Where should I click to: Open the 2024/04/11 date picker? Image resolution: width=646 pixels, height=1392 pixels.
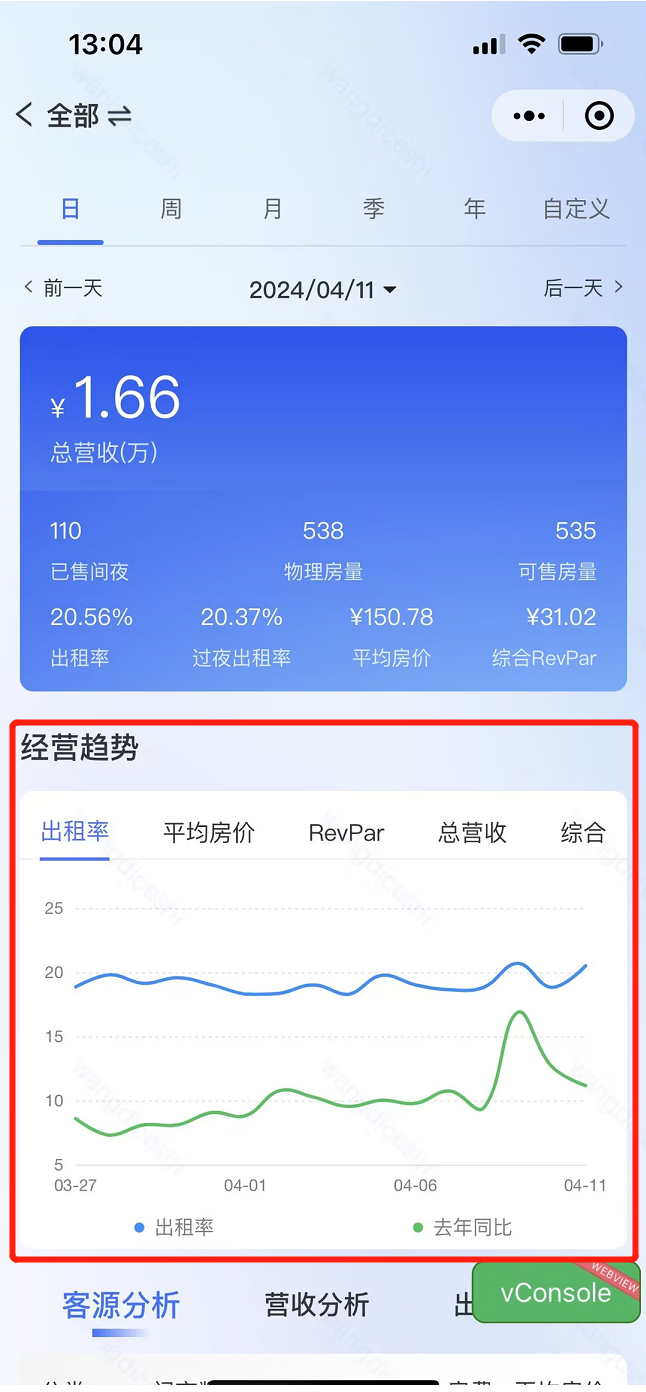point(322,290)
